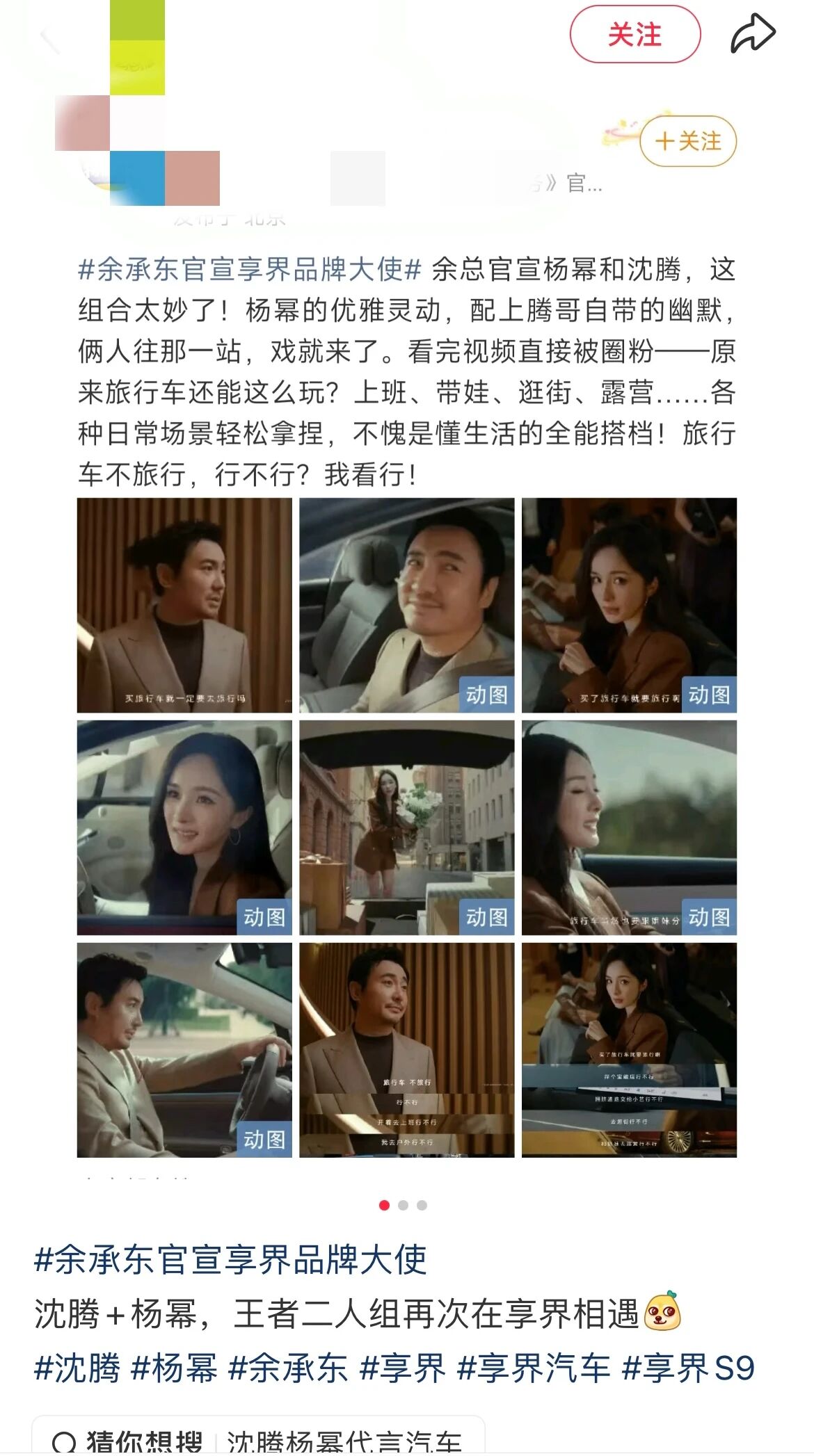View the woman holding flowers on street GIF
This screenshot has height=1456, width=814.
(406, 827)
